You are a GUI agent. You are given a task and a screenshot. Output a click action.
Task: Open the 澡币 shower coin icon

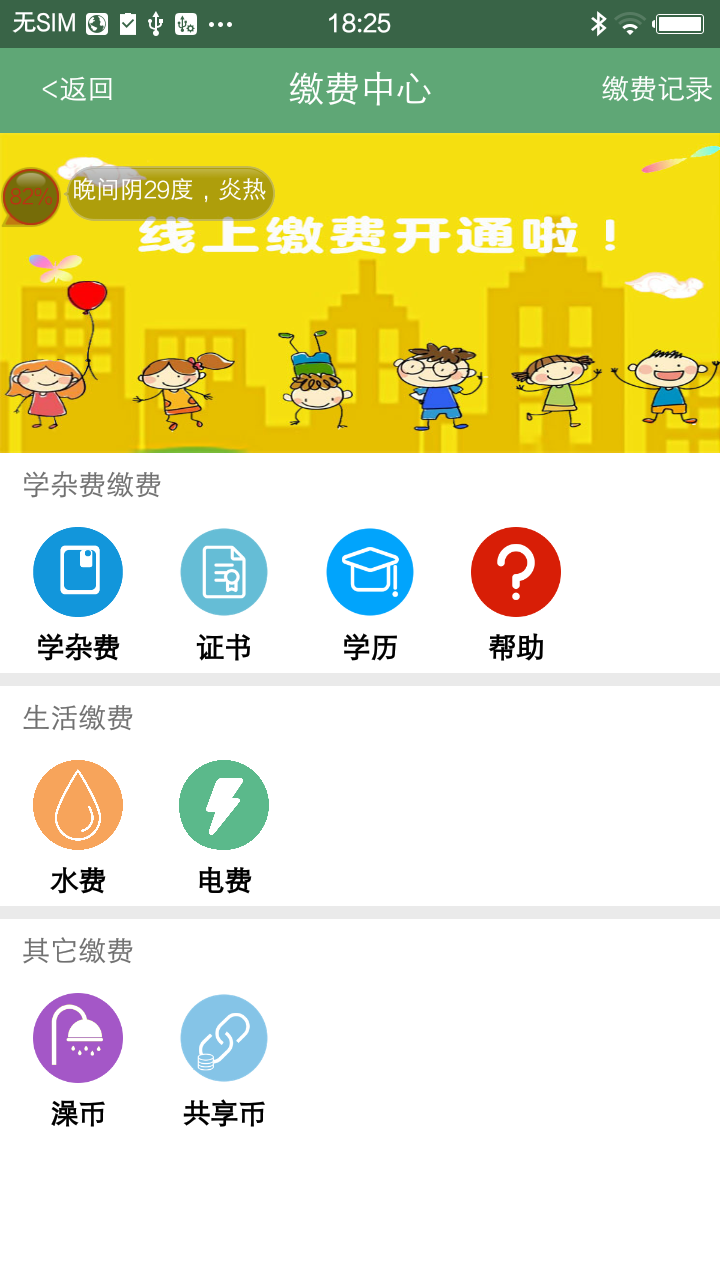click(x=78, y=1038)
